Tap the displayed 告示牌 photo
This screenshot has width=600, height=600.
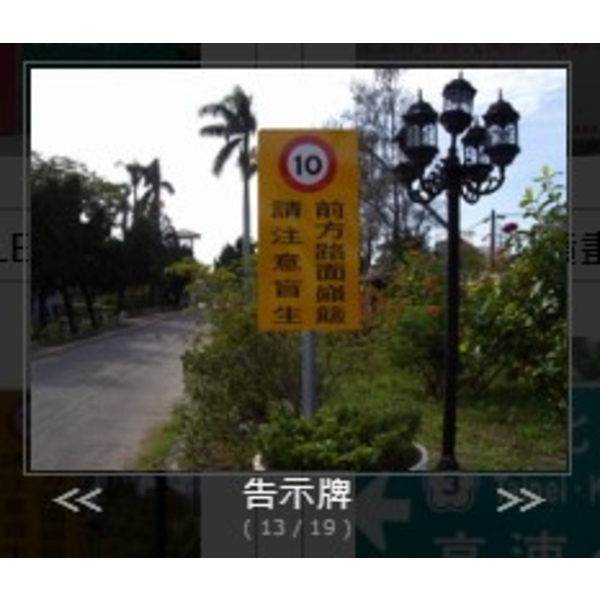pyautogui.click(x=298, y=270)
